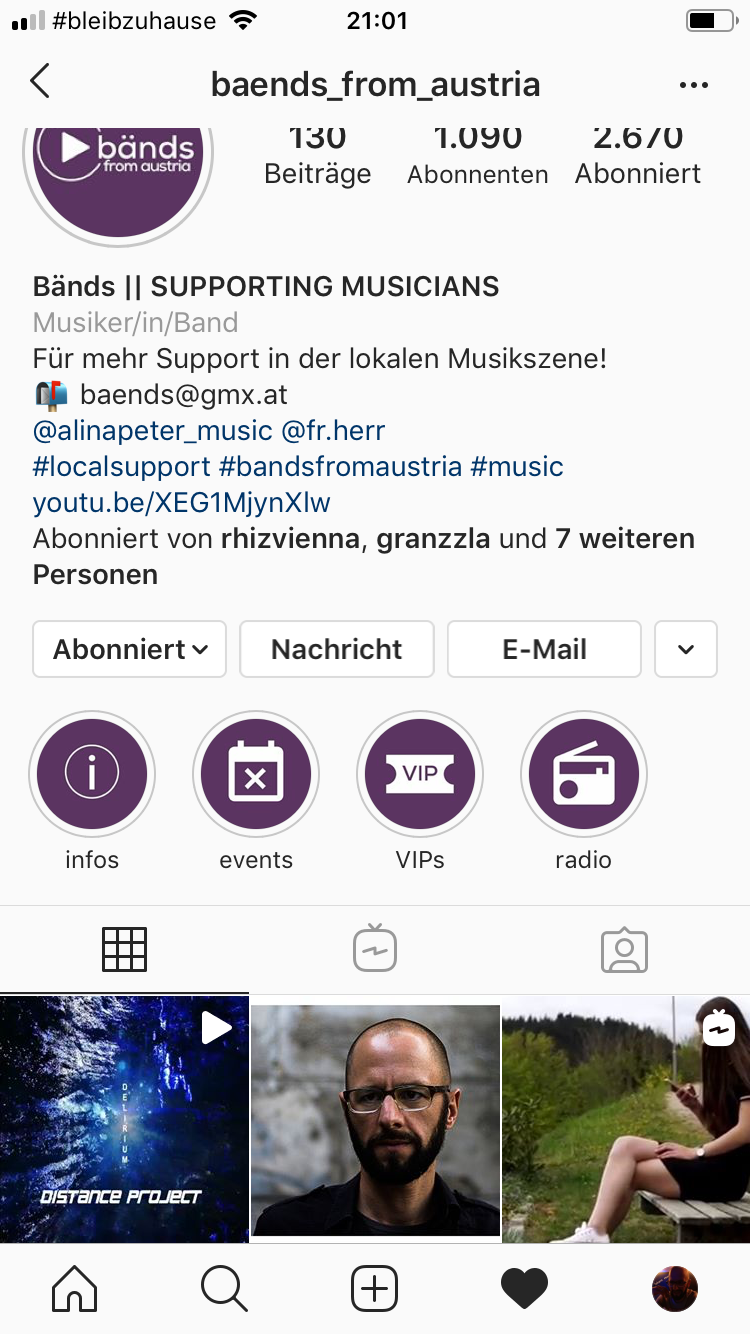Viewport: 750px width, 1334px height.
Task: Open the activity heart tab
Action: (x=525, y=1289)
